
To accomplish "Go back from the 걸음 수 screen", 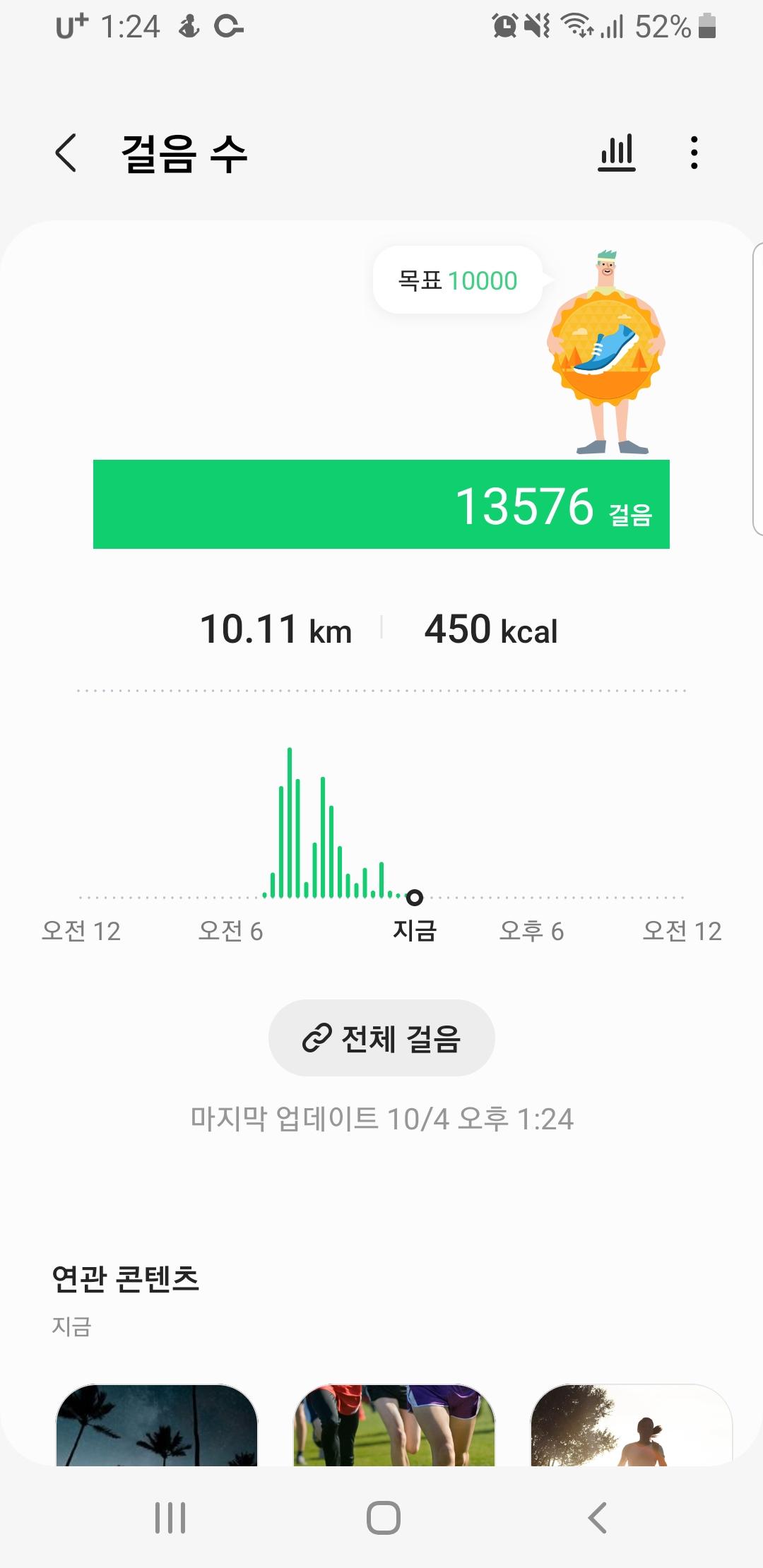I will [x=66, y=153].
